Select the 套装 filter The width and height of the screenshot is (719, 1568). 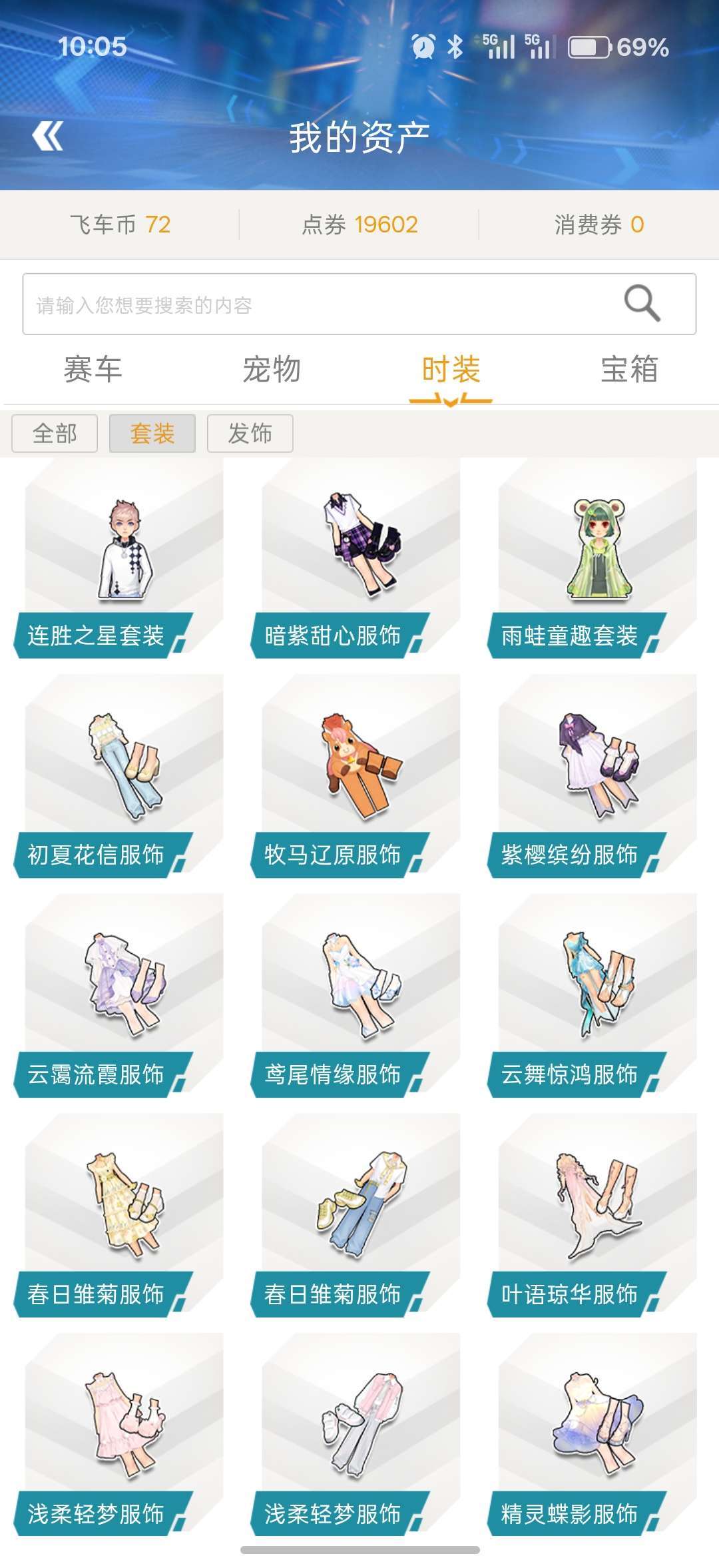152,434
